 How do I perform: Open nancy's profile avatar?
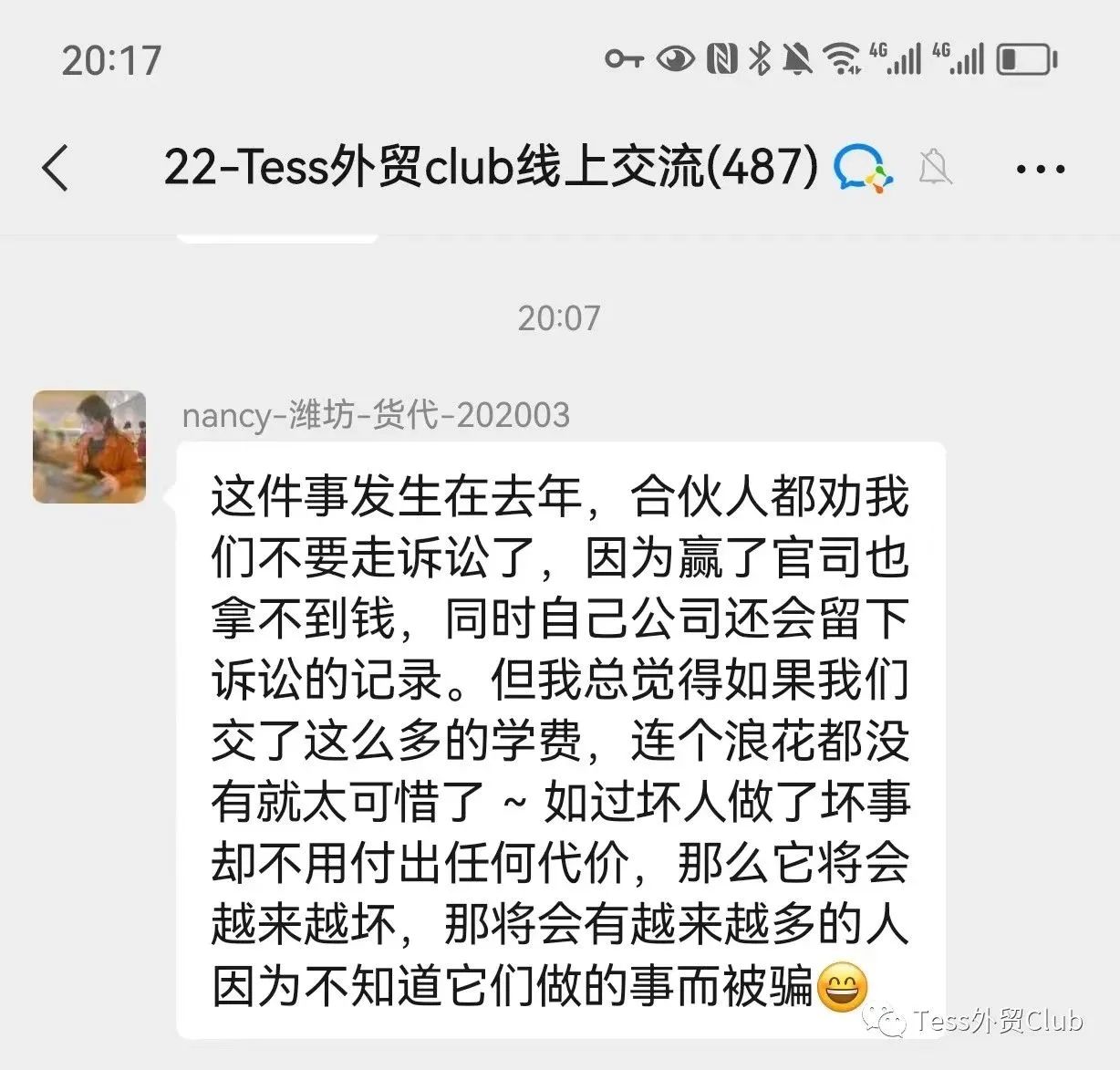[89, 447]
